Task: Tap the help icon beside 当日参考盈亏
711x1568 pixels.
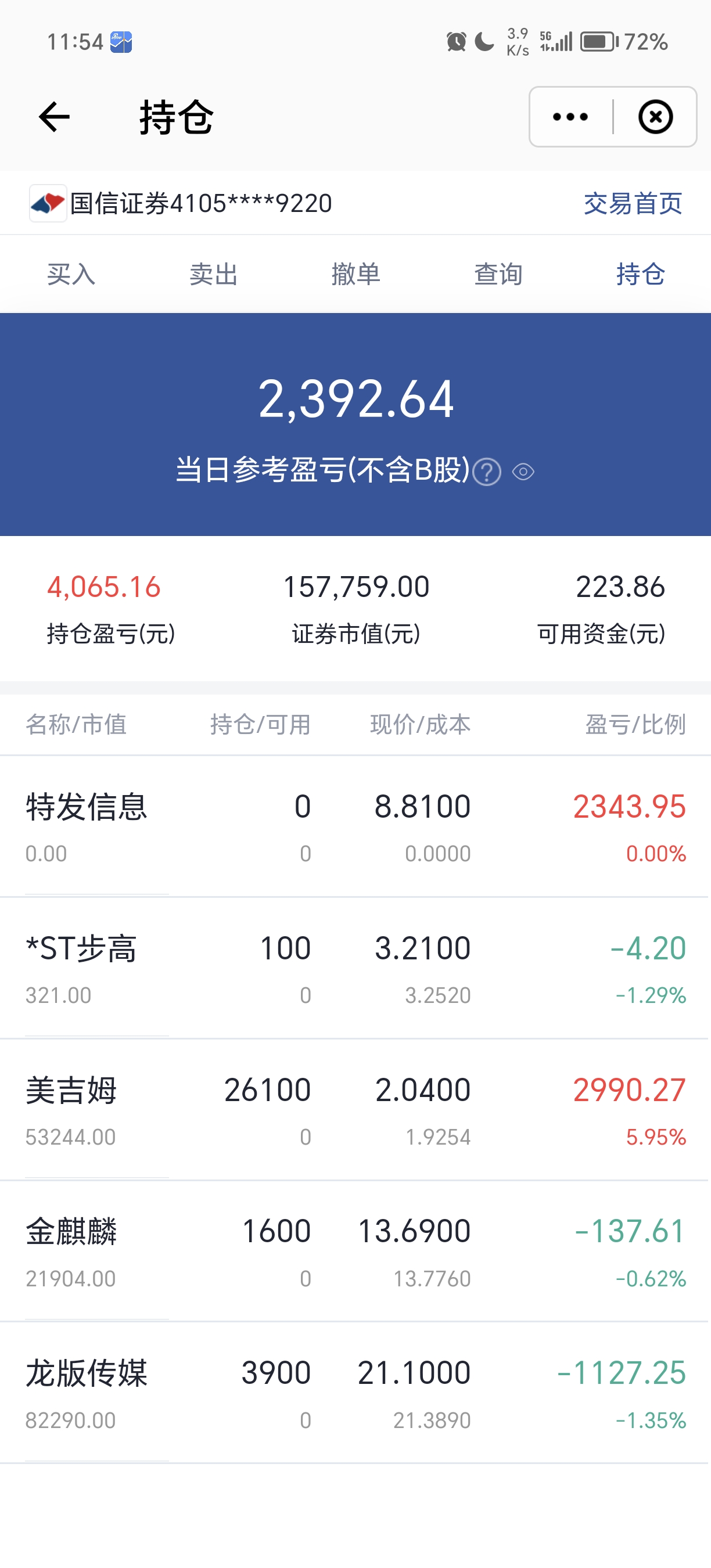Action: (487, 472)
